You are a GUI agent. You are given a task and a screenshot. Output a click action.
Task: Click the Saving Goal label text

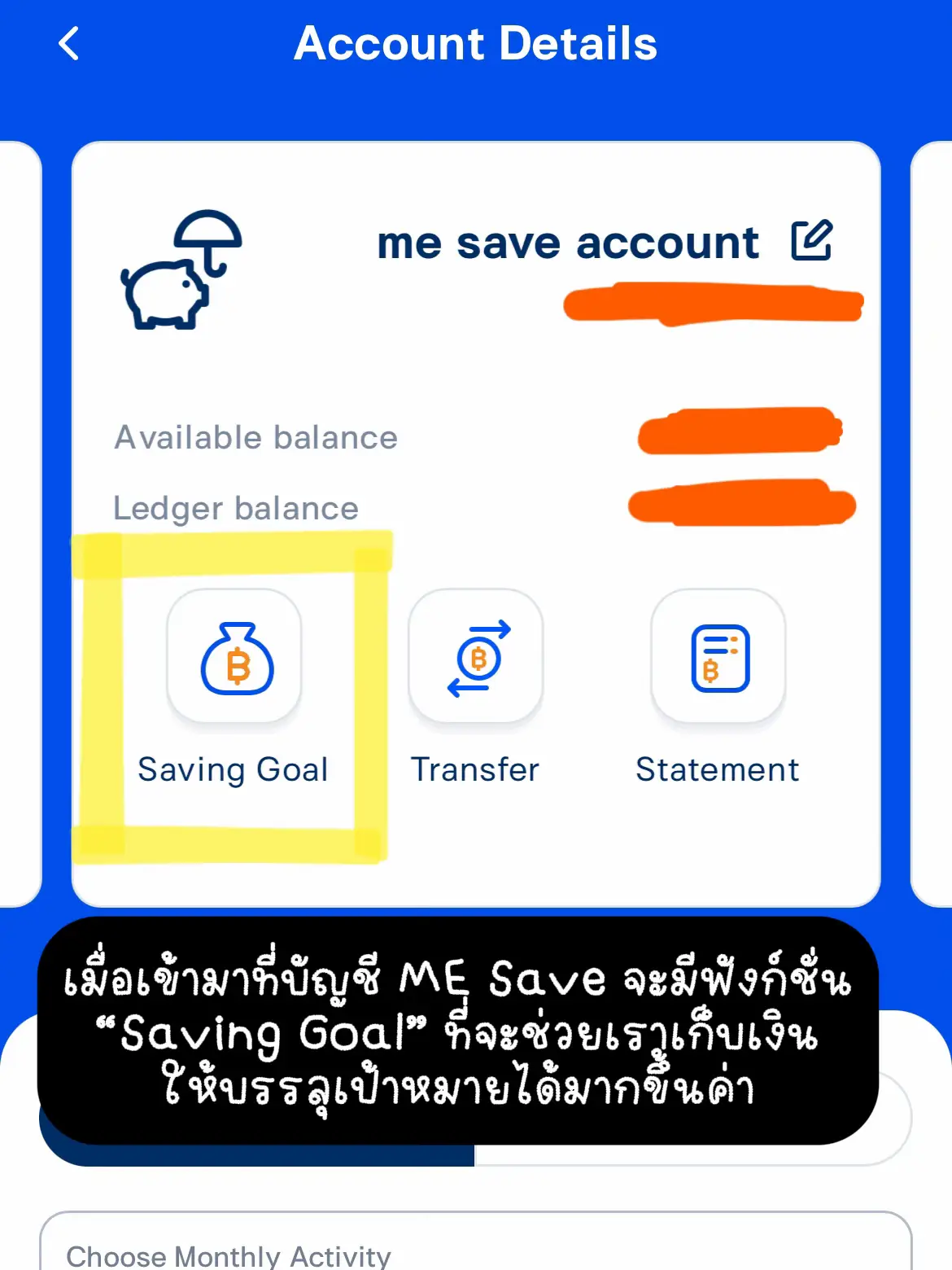tap(234, 769)
